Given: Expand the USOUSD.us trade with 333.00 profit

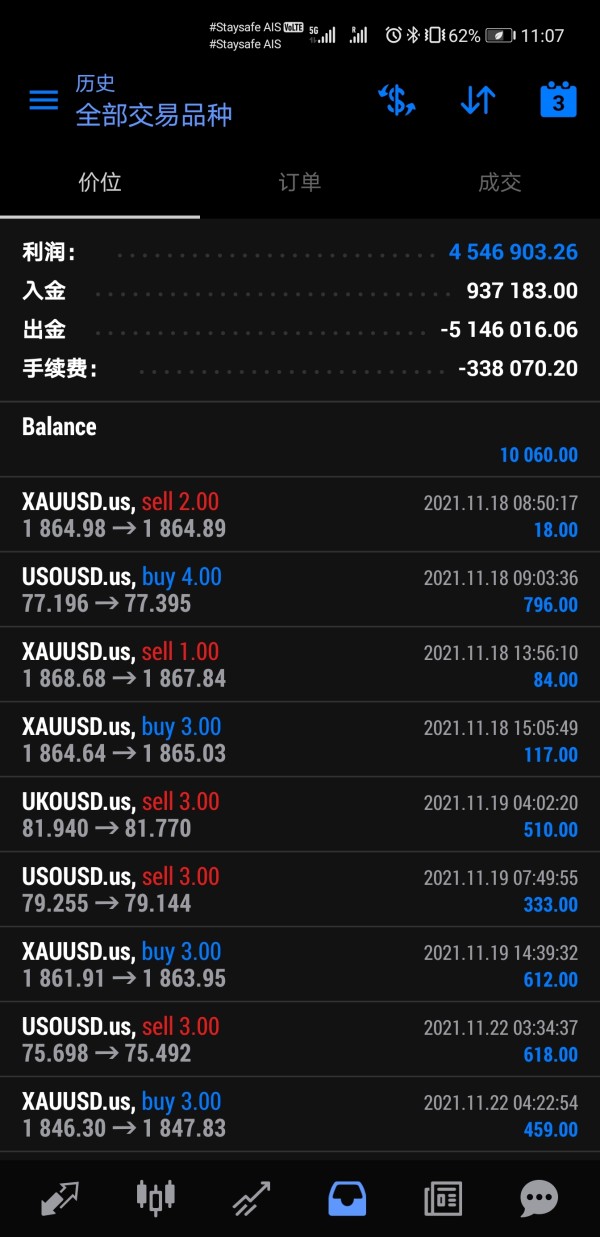Looking at the screenshot, I should point(300,890).
